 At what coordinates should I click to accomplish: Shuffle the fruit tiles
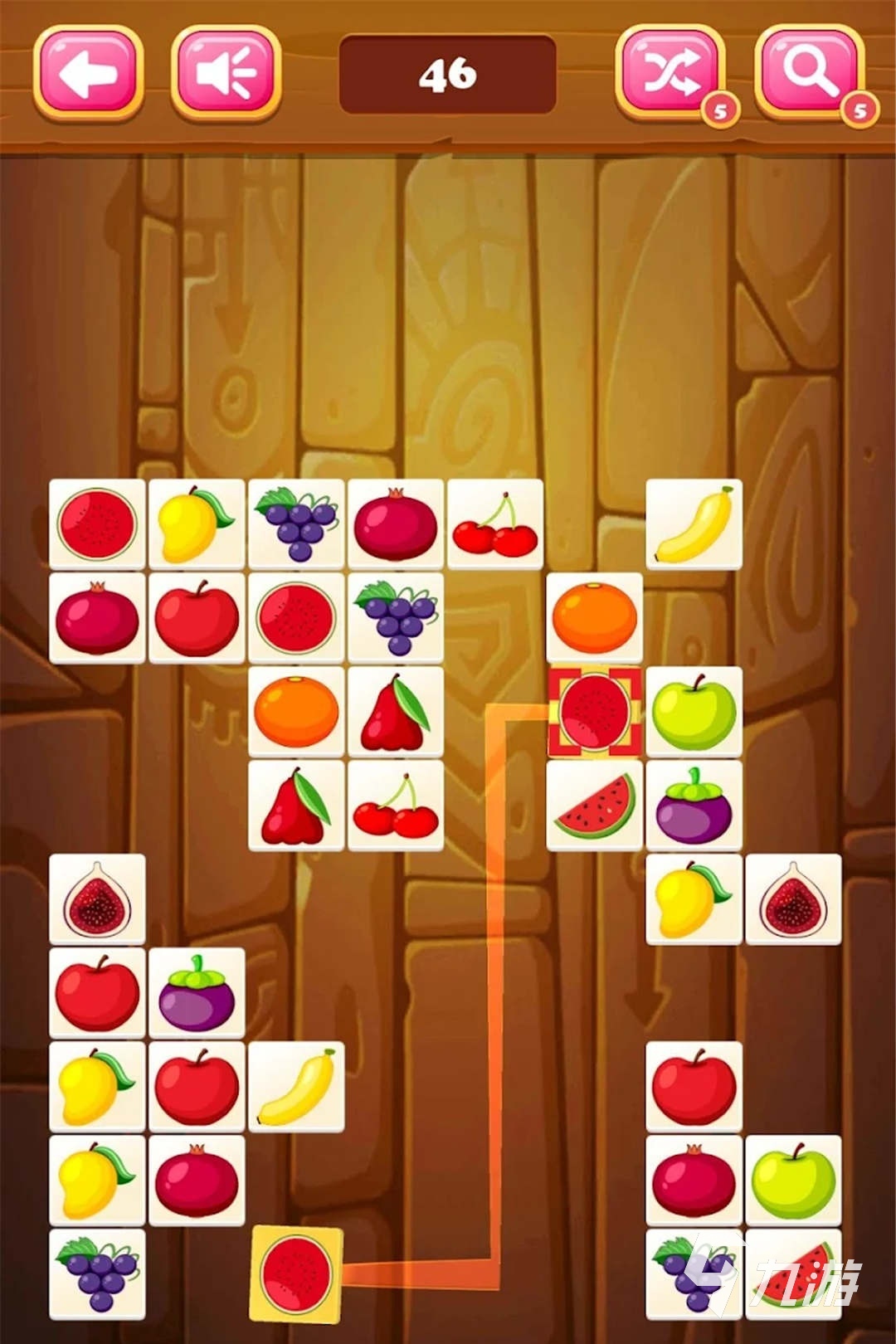click(x=670, y=73)
